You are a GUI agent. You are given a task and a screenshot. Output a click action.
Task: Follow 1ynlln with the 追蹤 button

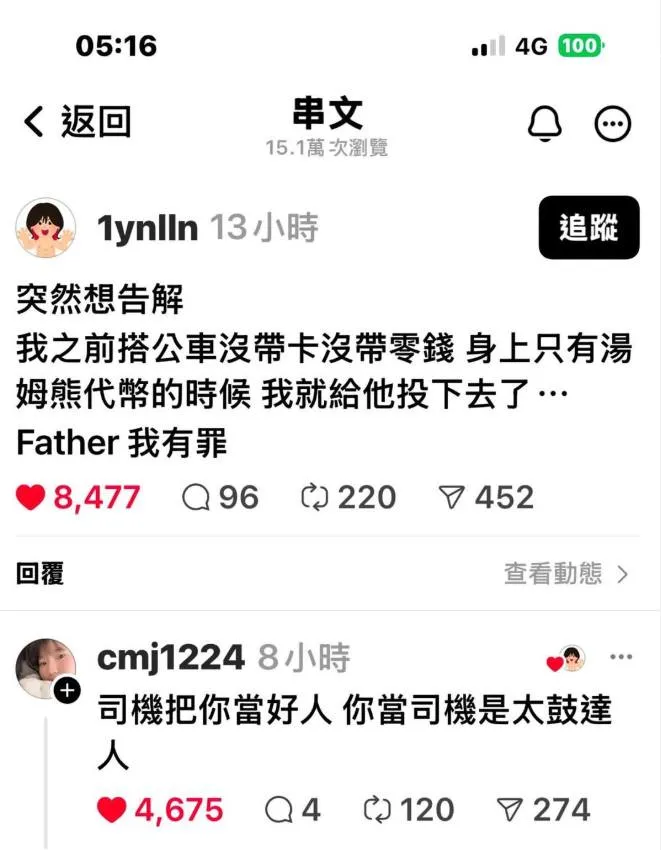pos(588,228)
